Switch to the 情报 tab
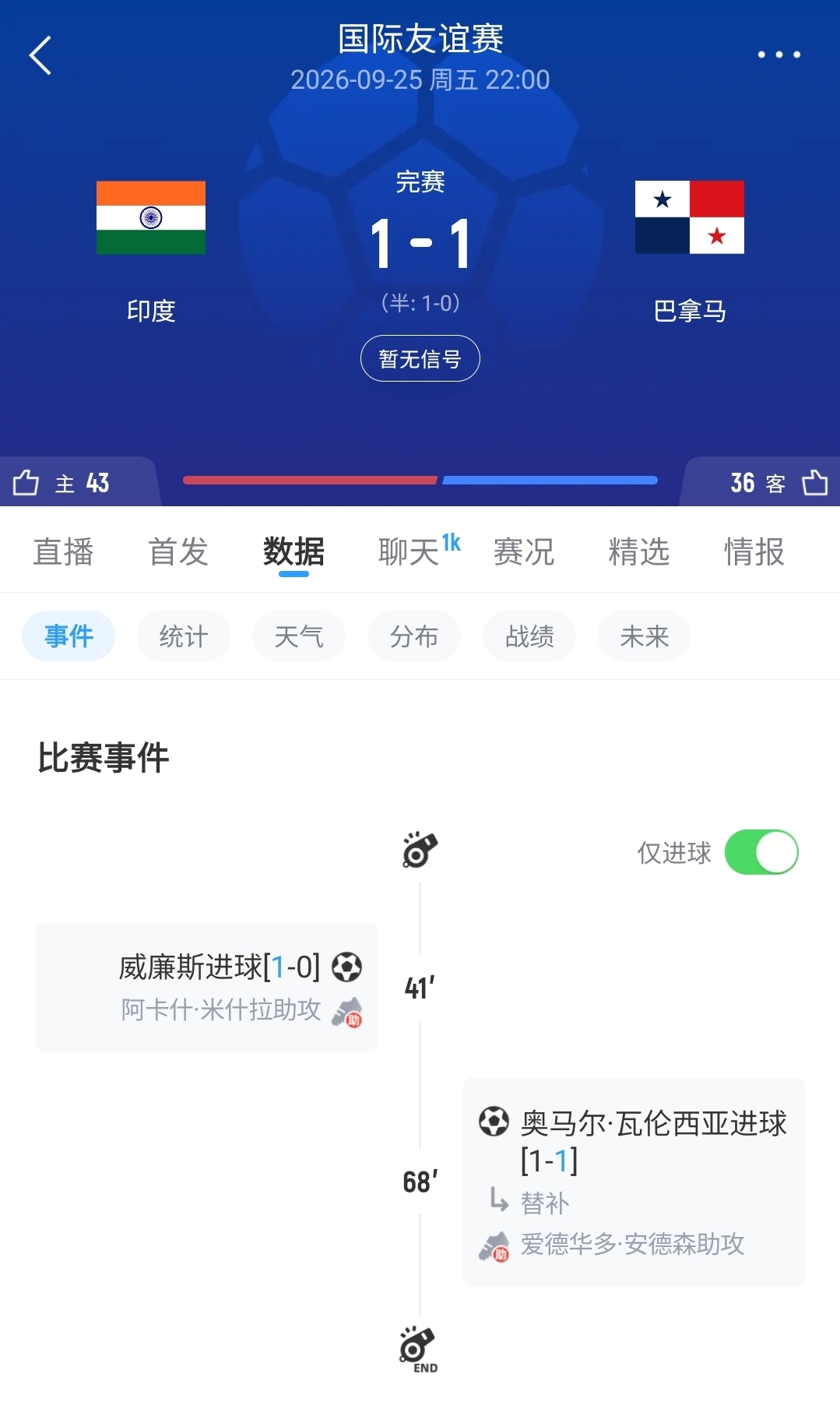840x1423 pixels. click(x=754, y=552)
